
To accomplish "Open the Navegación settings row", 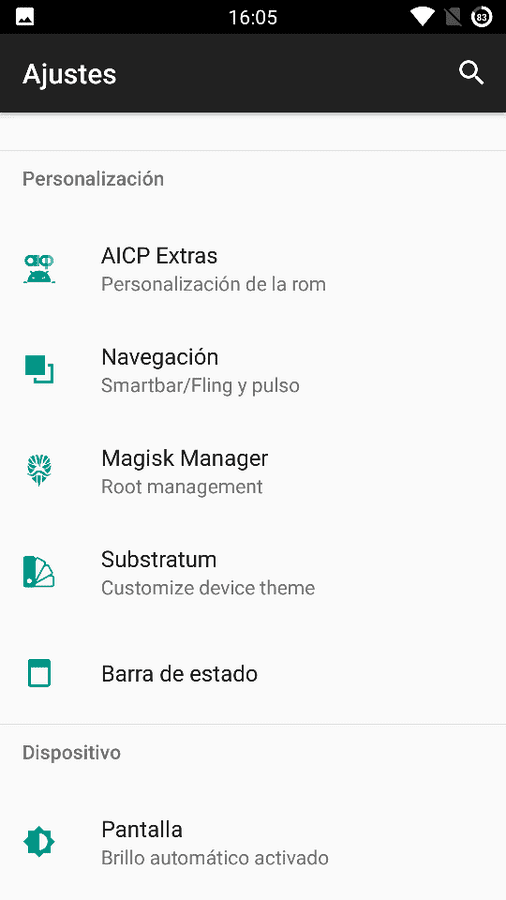I will (x=253, y=370).
